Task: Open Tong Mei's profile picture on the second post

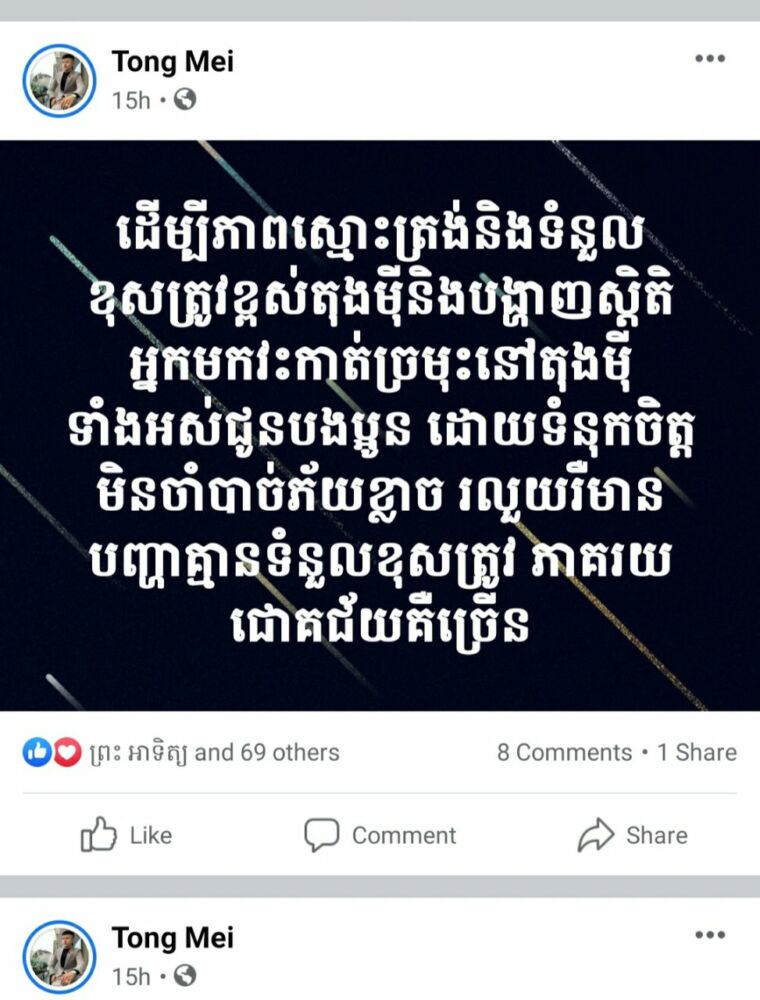Action: coord(59,956)
